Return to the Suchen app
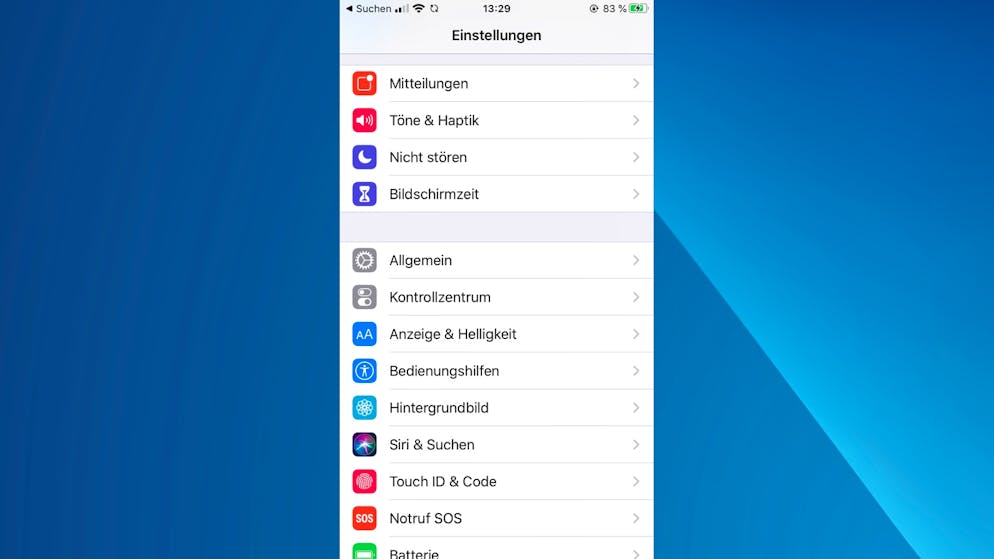The image size is (994, 559). 368,9
